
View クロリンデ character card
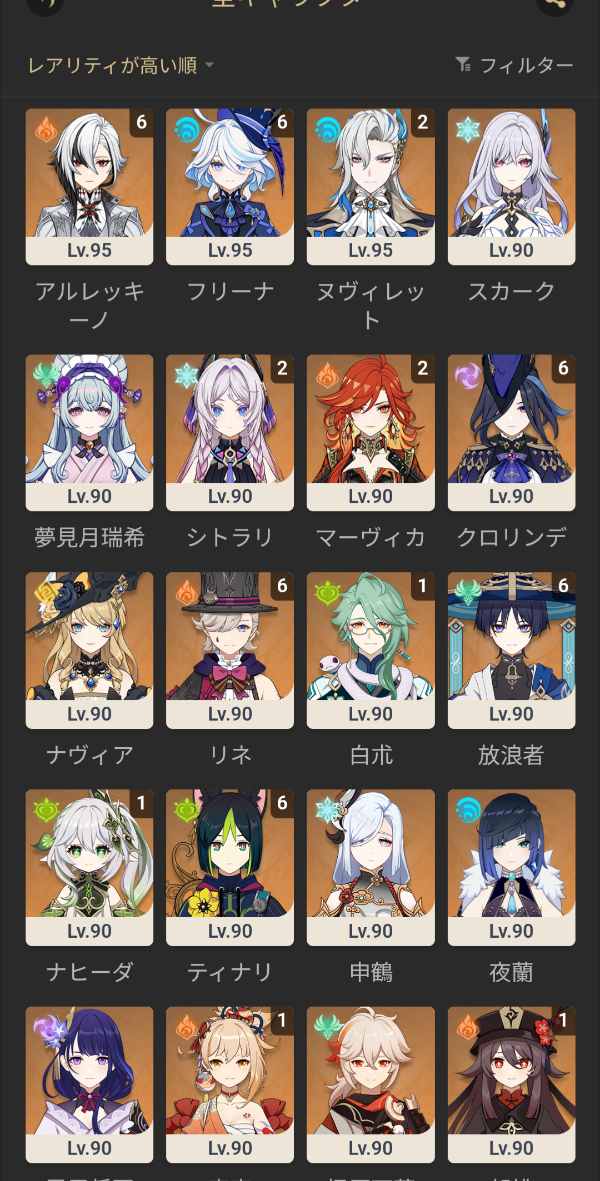click(x=511, y=432)
